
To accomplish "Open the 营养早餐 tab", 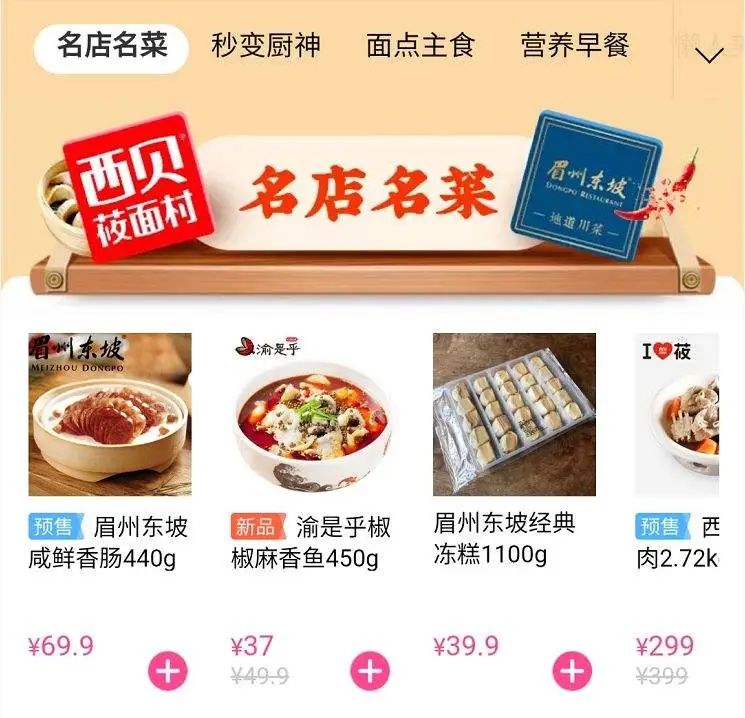I will point(575,46).
